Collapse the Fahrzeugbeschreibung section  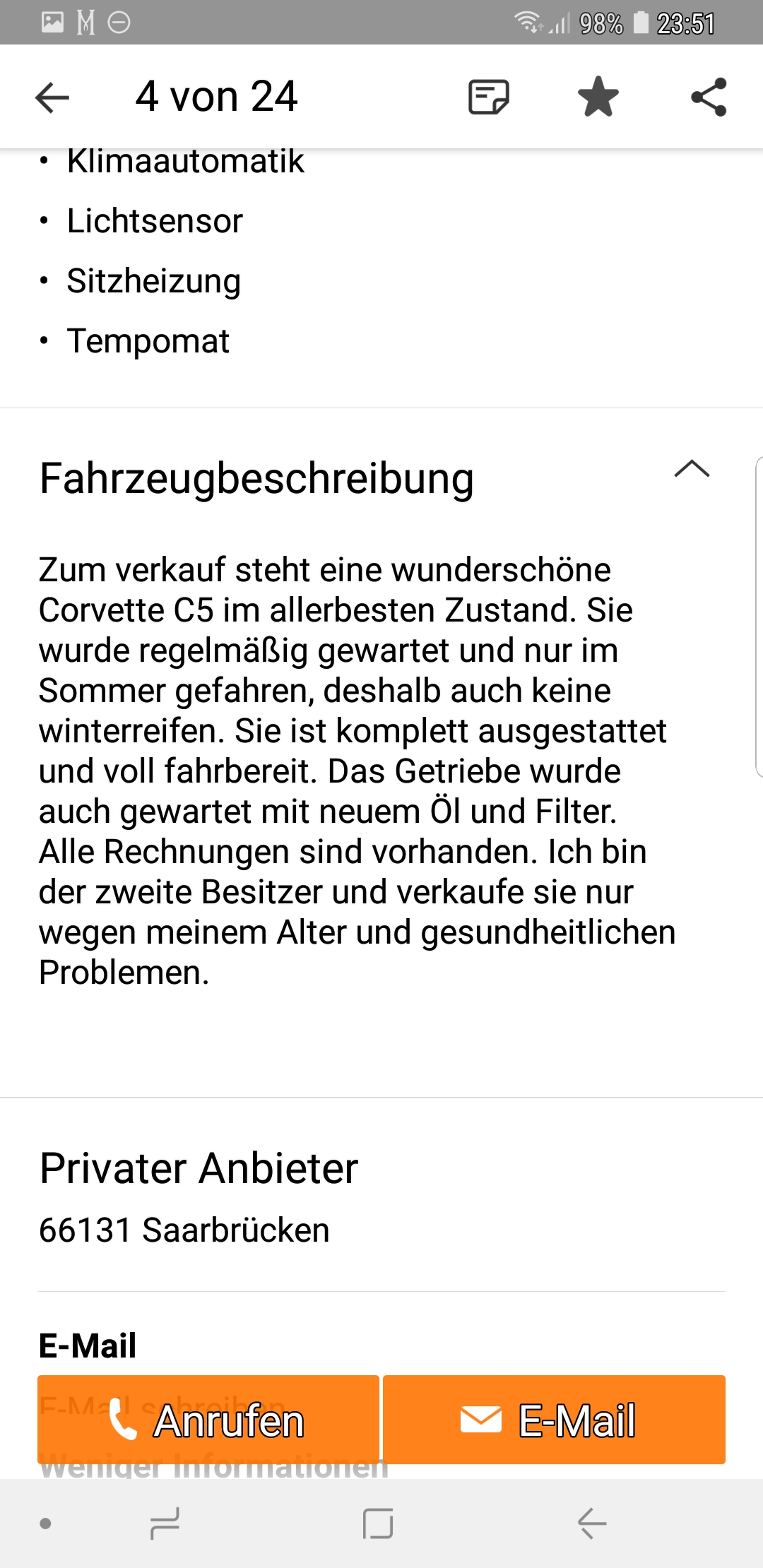(x=692, y=470)
